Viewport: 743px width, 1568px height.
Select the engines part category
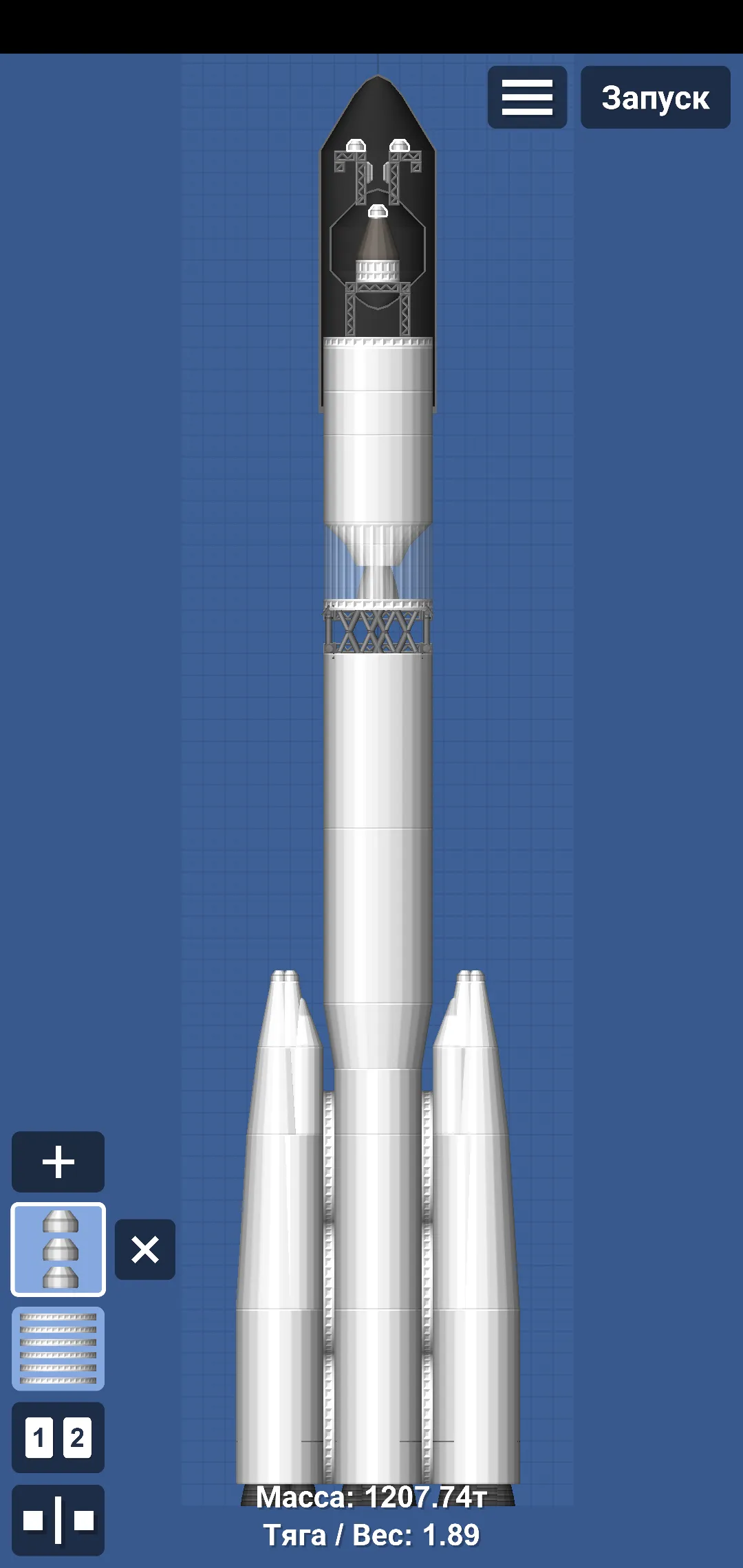click(x=58, y=1250)
